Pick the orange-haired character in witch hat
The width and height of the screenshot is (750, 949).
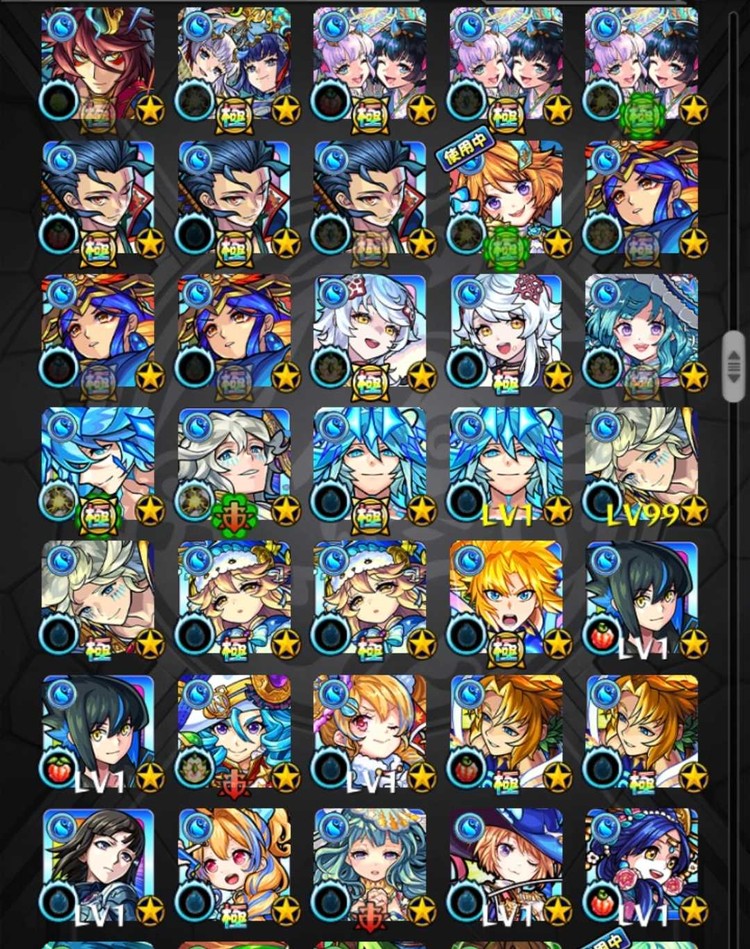[506, 866]
